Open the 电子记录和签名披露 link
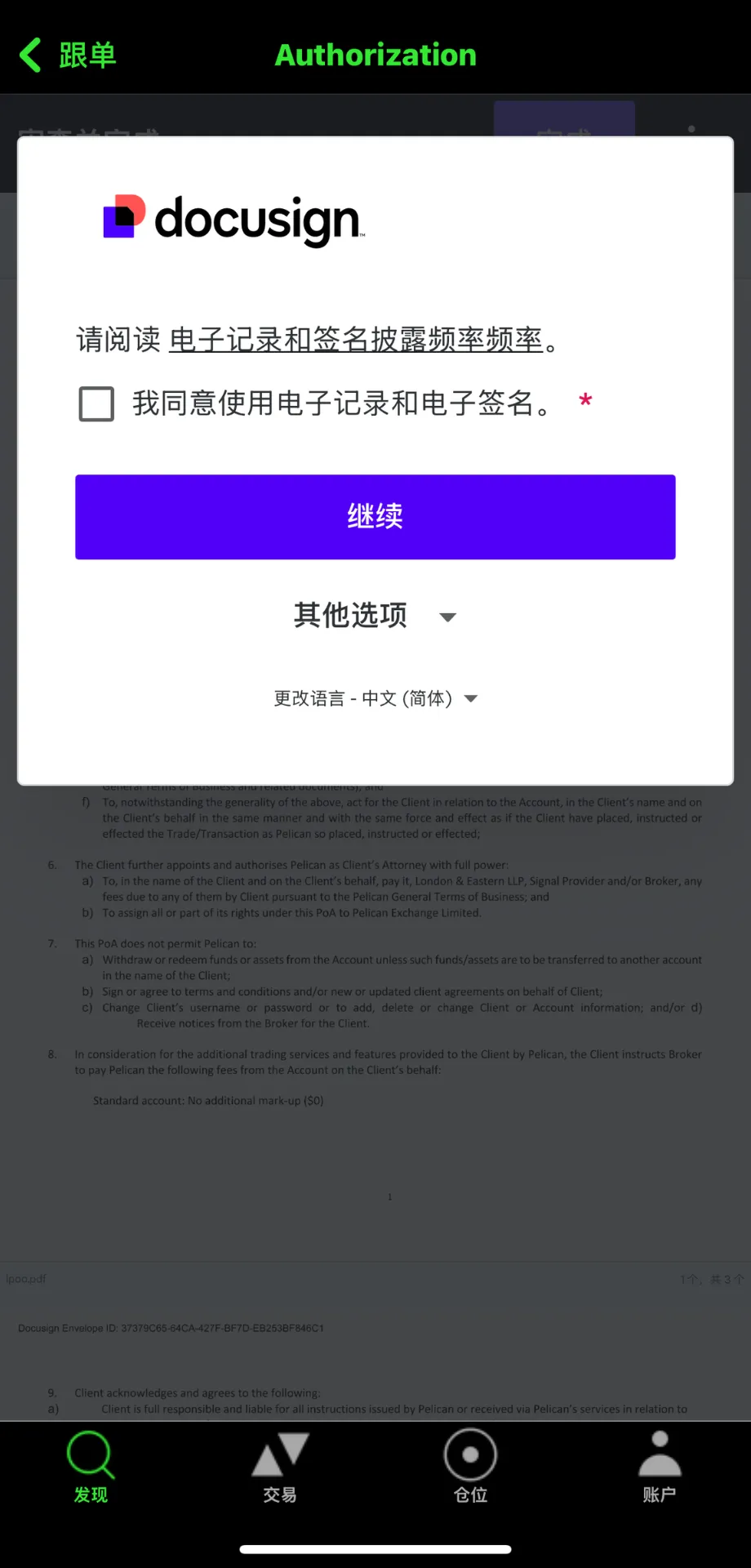751x1568 pixels. click(x=356, y=339)
